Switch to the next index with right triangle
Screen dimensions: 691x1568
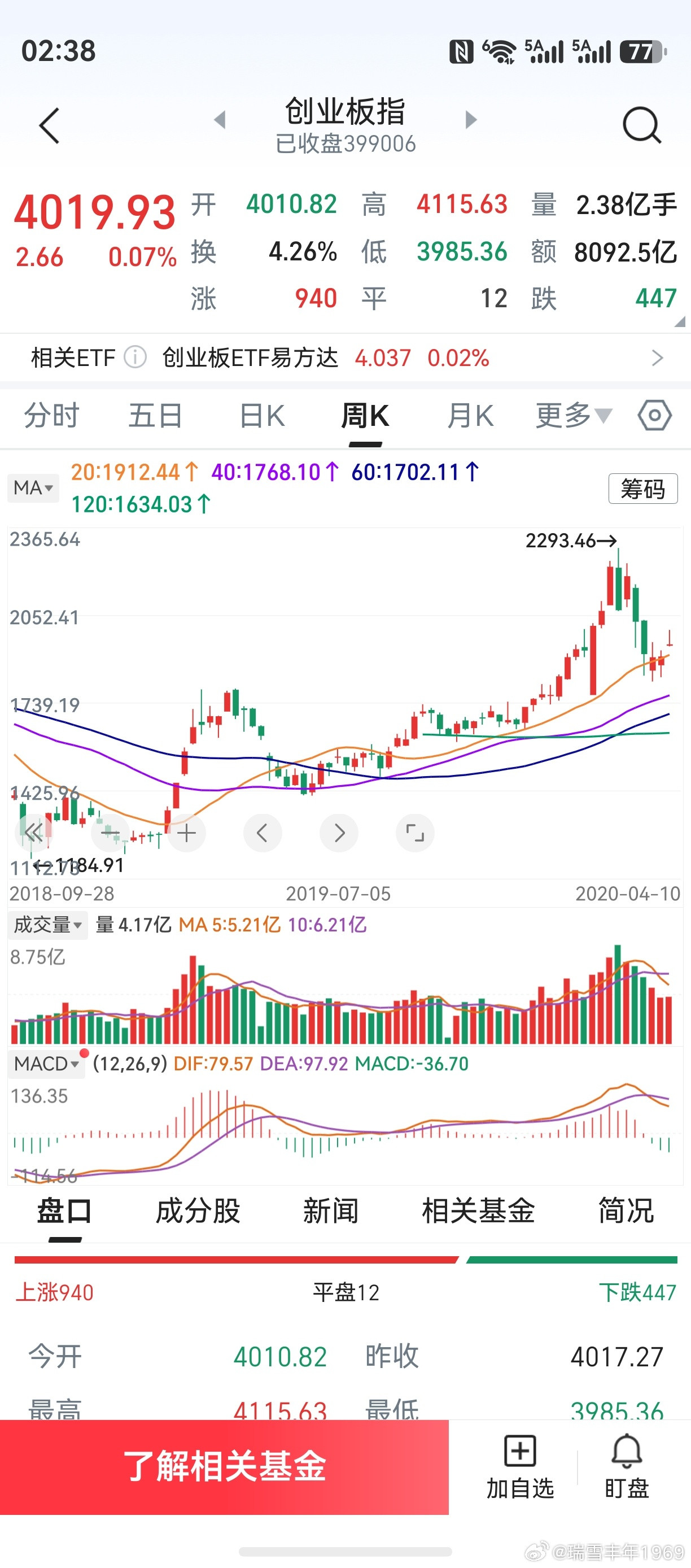(471, 119)
